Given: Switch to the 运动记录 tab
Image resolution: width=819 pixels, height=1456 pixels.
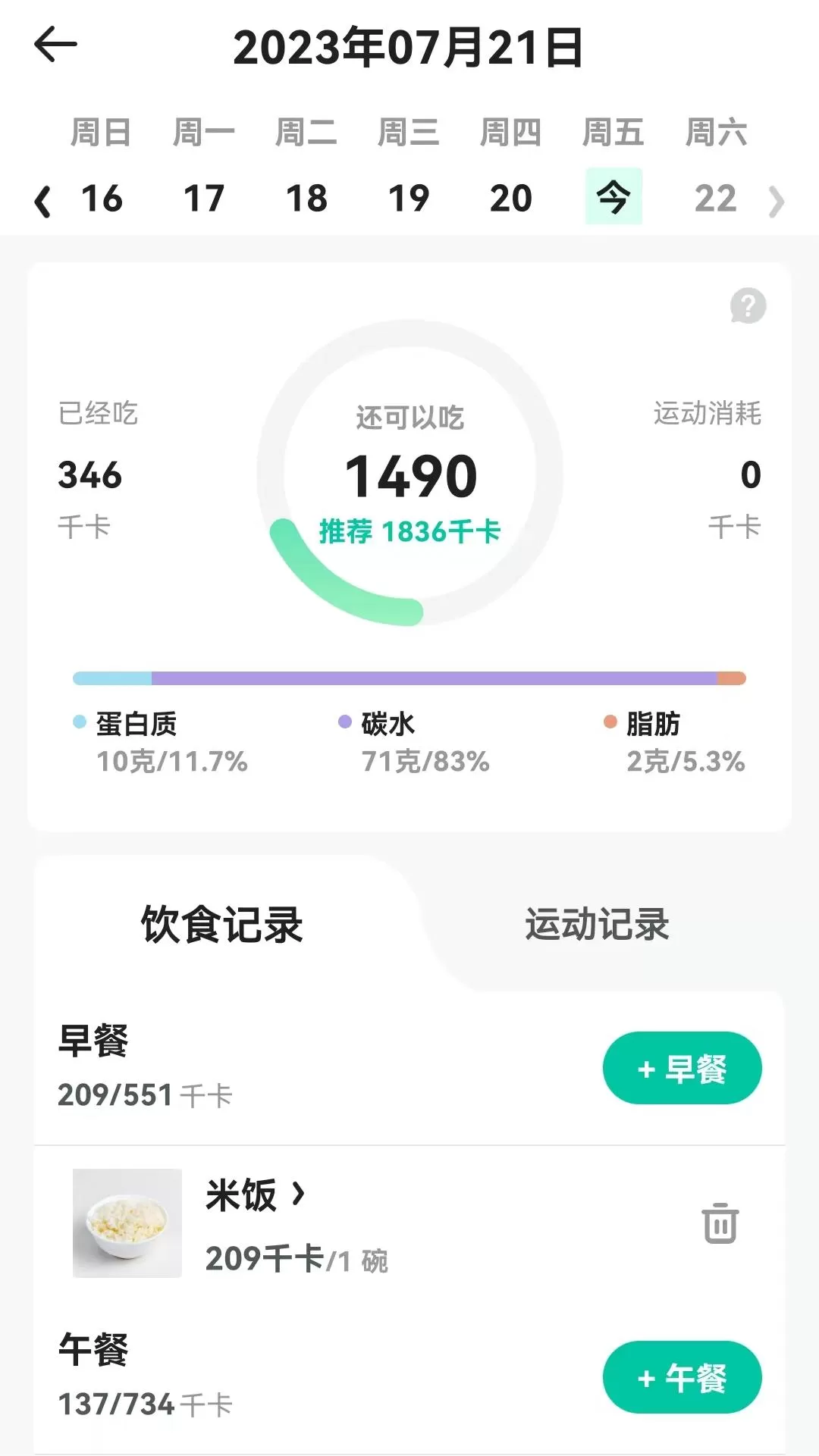Looking at the screenshot, I should pyautogui.click(x=598, y=925).
